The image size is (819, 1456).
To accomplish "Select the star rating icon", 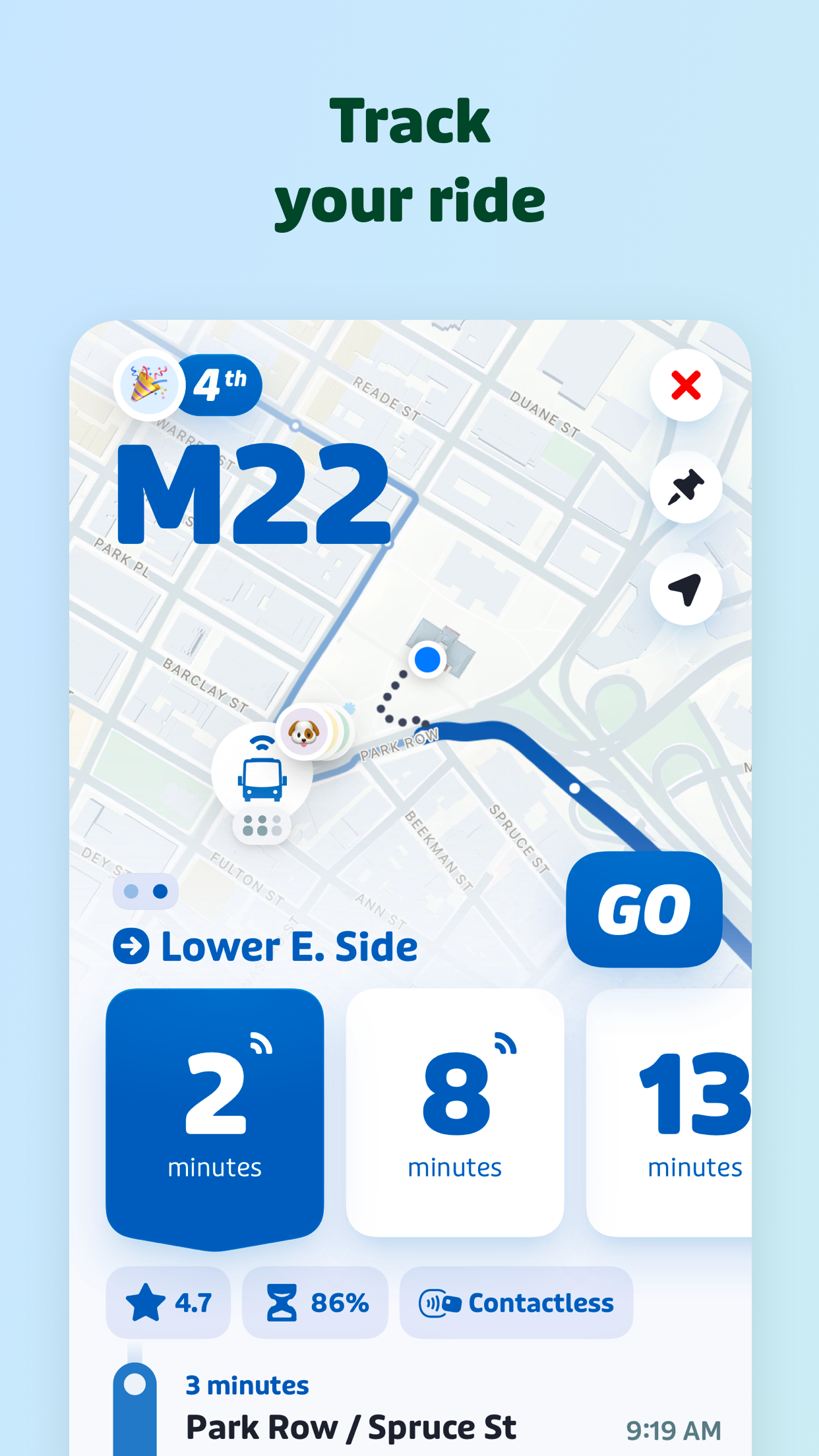I will tap(146, 1301).
